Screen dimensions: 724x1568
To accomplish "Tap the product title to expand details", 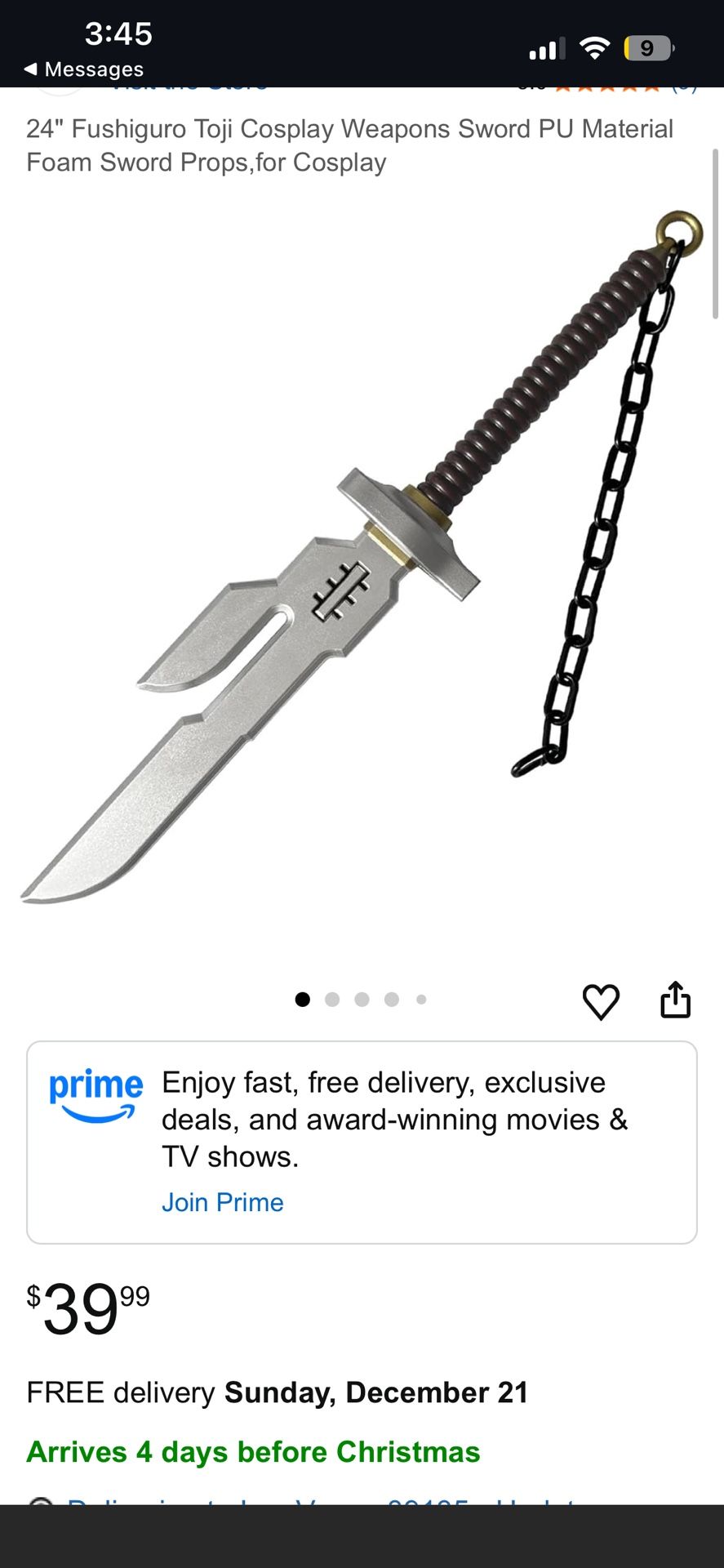I will pyautogui.click(x=349, y=145).
